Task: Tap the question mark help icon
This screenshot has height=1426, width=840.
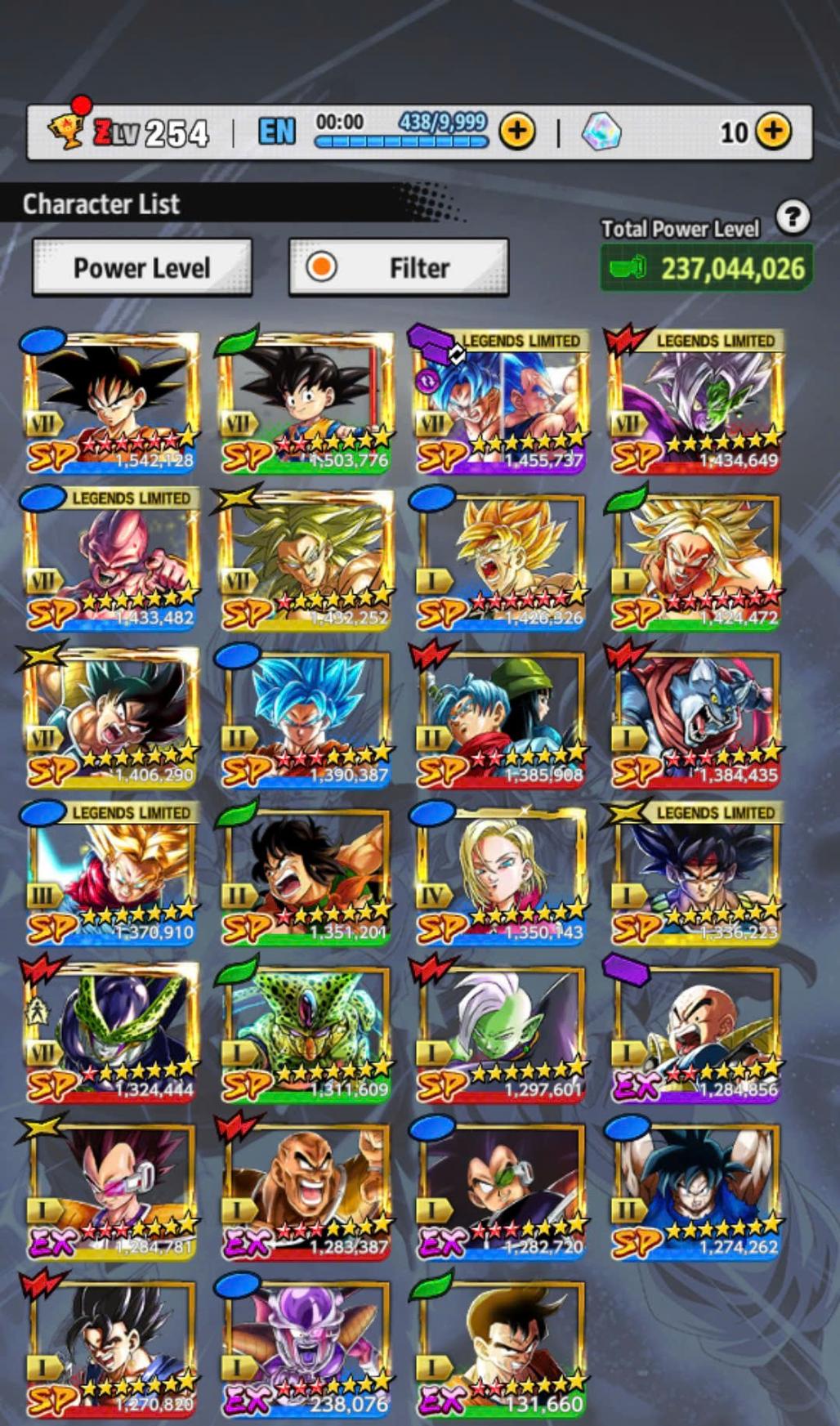Action: [792, 217]
